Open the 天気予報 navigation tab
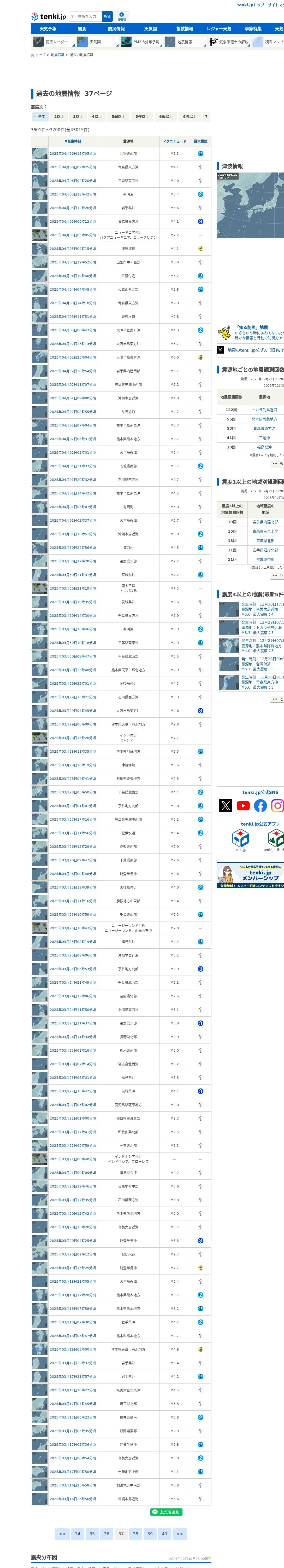 pyautogui.click(x=48, y=28)
